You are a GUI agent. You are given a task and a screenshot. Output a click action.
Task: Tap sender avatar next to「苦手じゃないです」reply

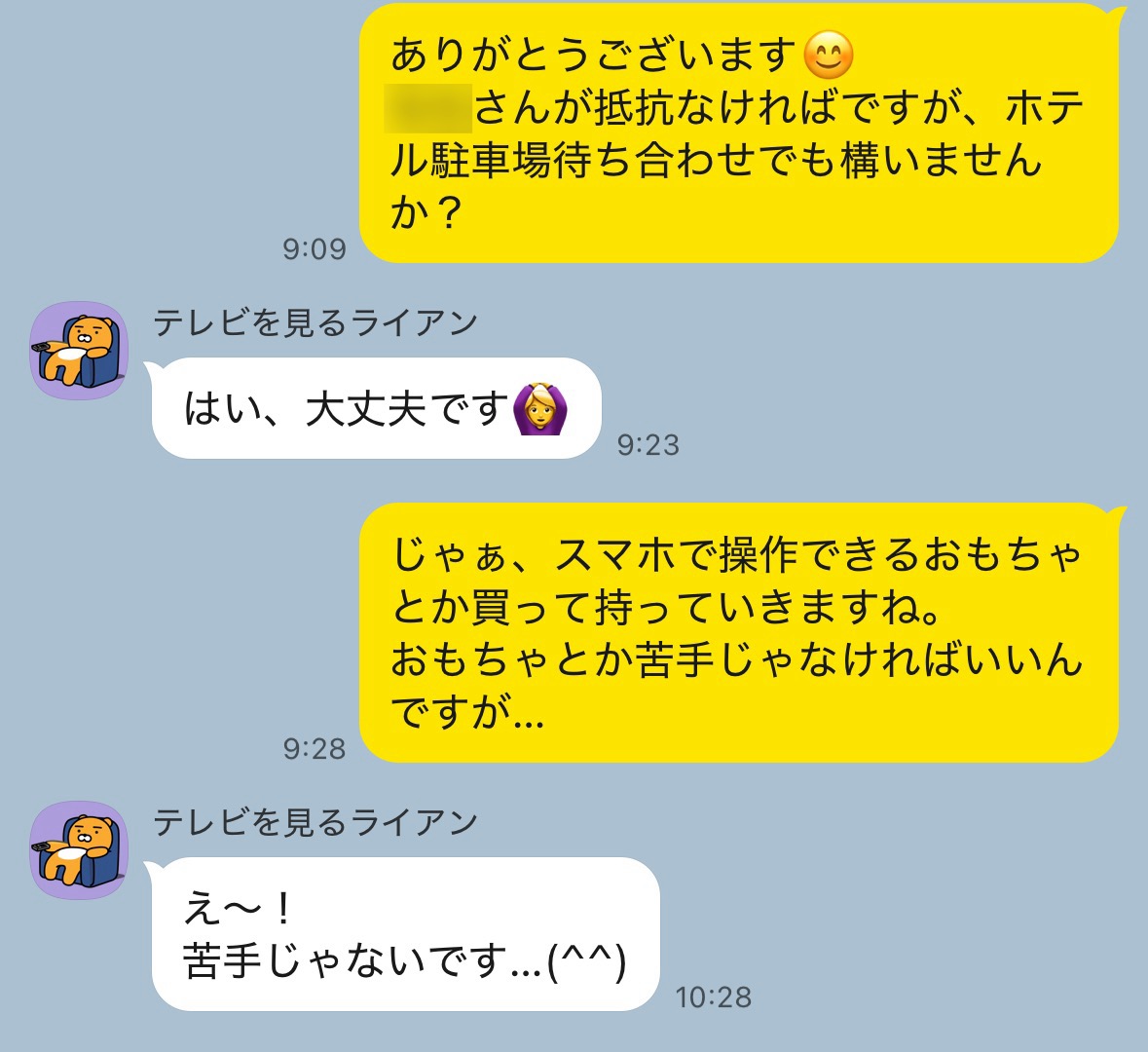pos(79,850)
